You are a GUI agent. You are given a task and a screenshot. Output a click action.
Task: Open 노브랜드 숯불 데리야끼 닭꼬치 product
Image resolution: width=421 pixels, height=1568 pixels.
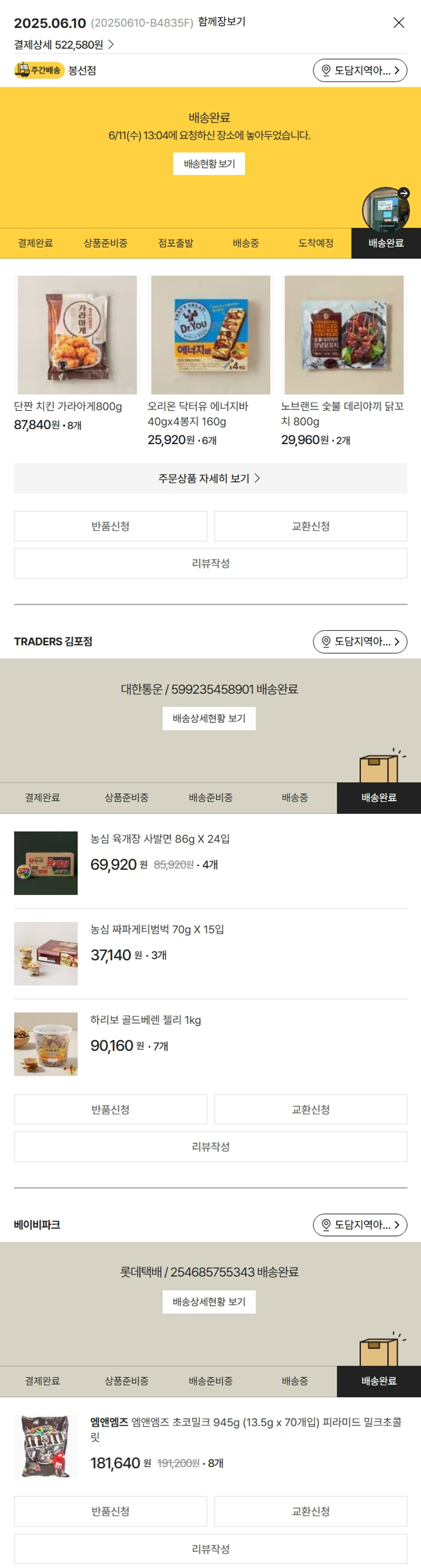344,335
